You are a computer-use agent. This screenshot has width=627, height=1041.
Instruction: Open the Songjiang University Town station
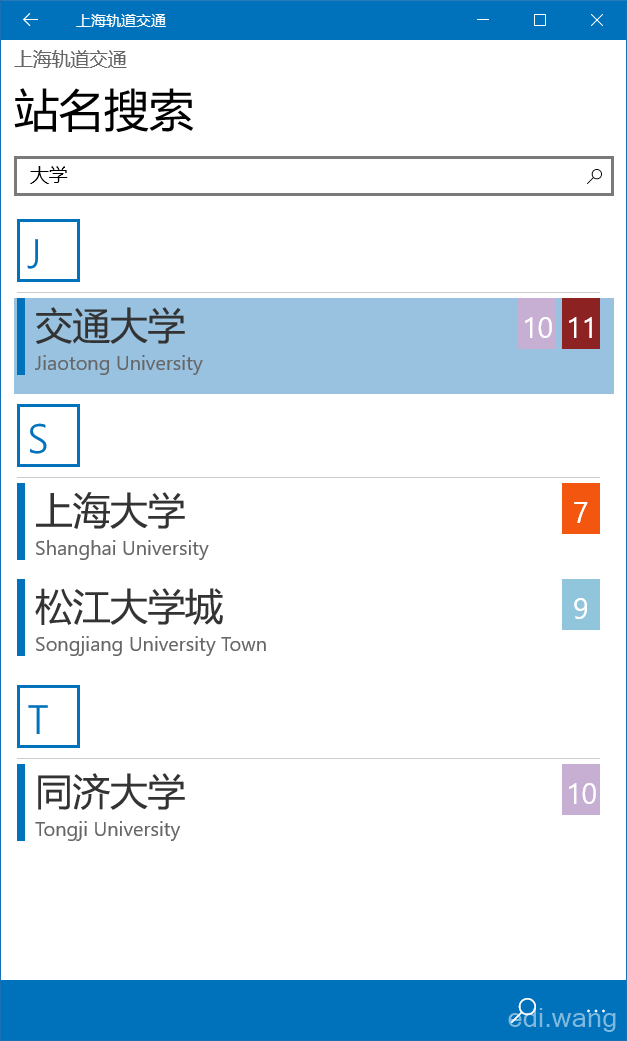308,617
